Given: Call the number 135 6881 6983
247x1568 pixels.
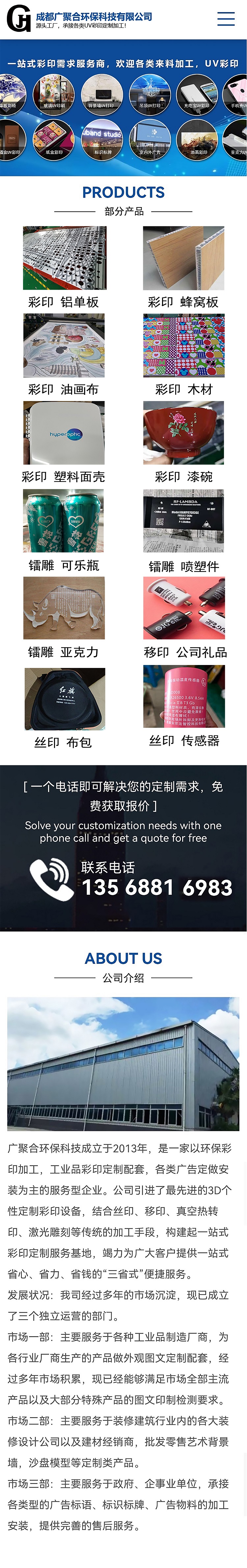Looking at the screenshot, I should (157, 888).
